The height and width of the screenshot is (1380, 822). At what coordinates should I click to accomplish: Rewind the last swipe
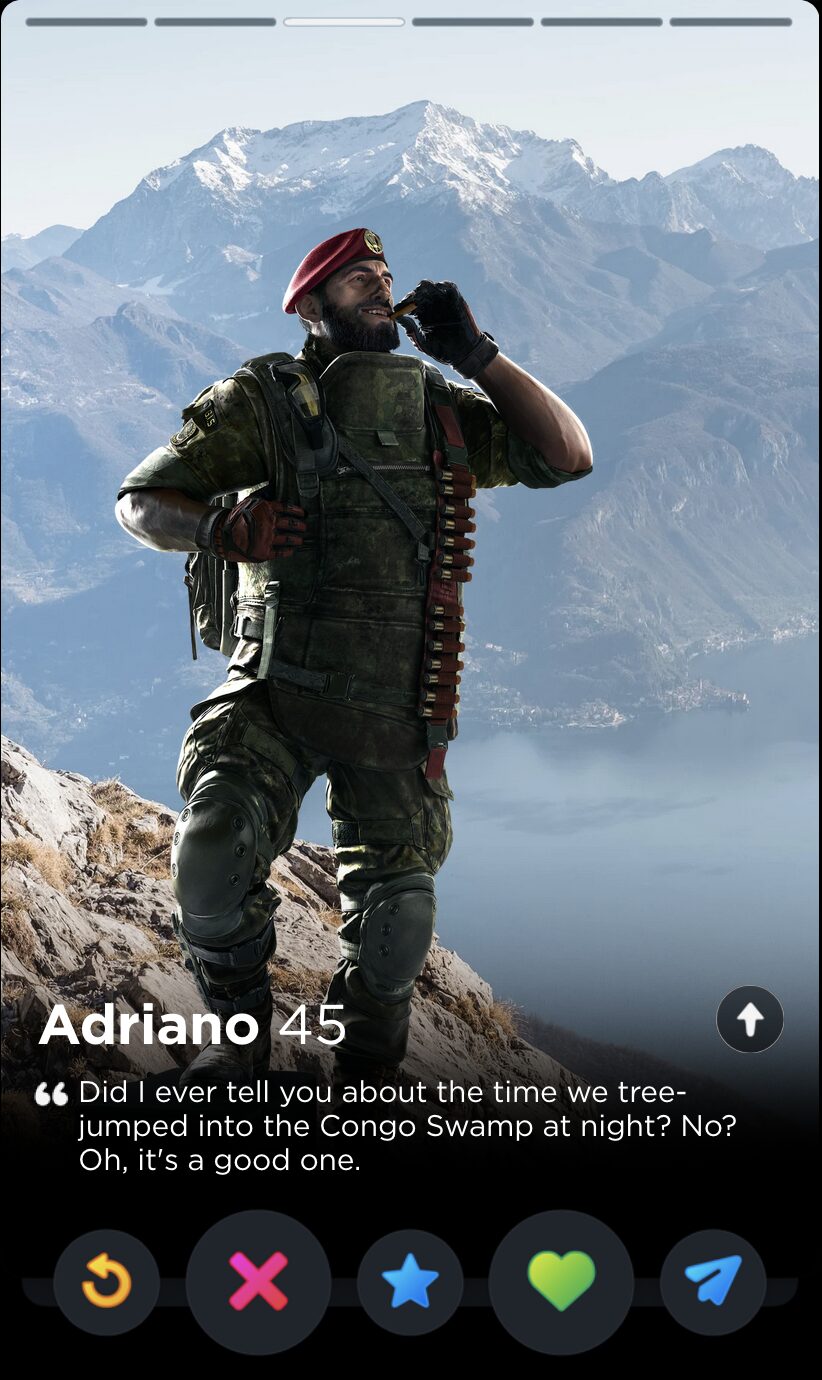pos(106,1282)
